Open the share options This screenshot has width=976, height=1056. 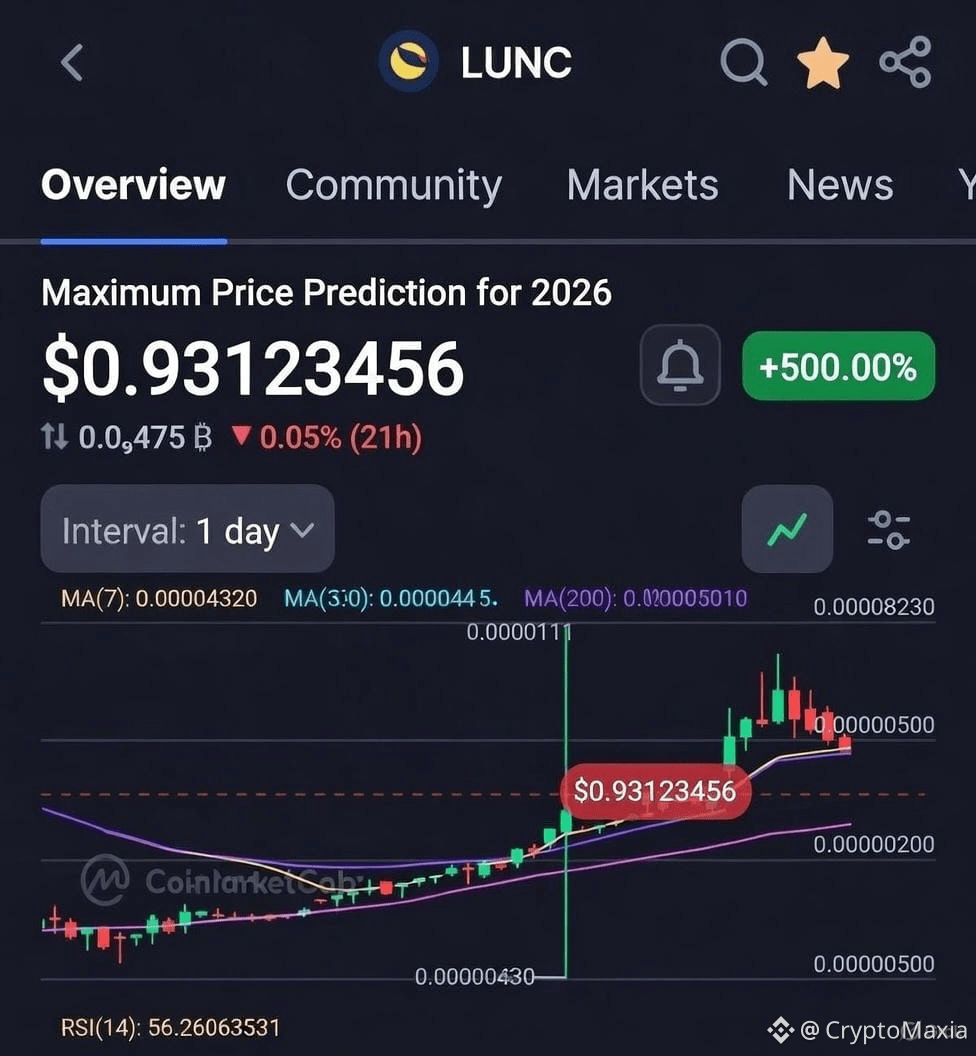pos(905,62)
